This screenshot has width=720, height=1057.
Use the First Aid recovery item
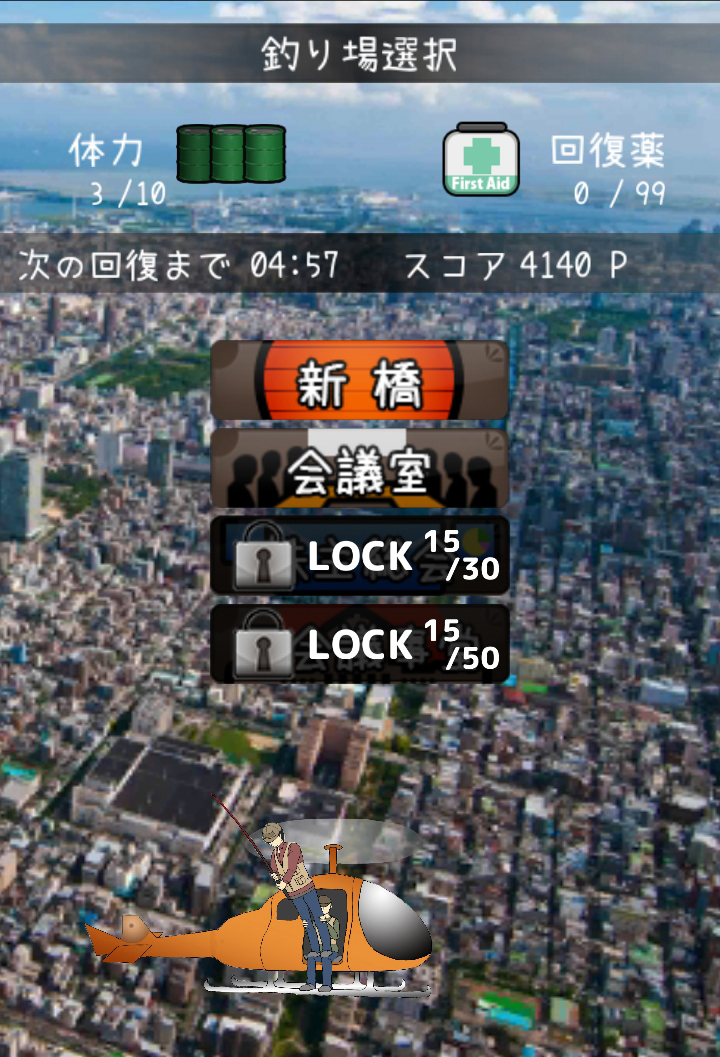click(x=481, y=159)
